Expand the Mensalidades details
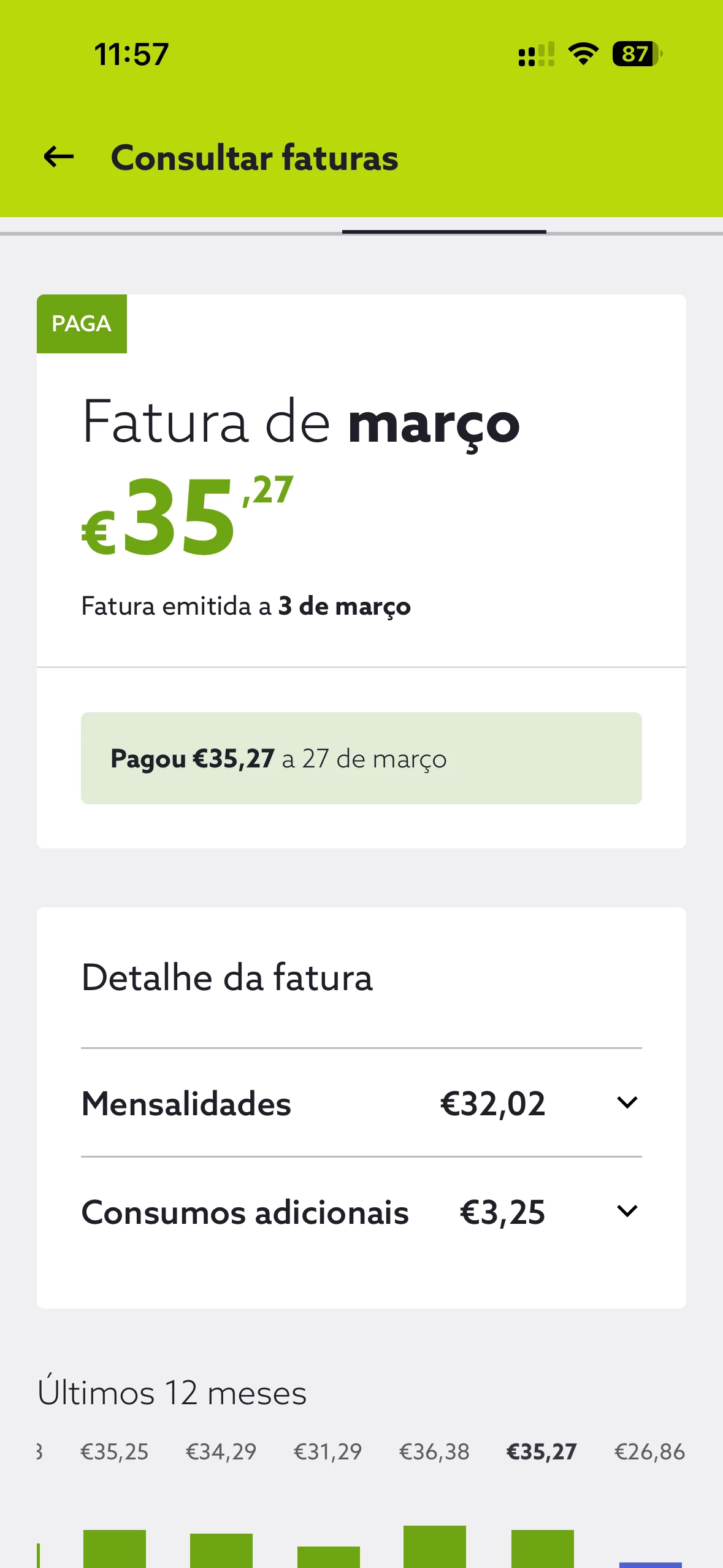The height and width of the screenshot is (1568, 723). [627, 1103]
